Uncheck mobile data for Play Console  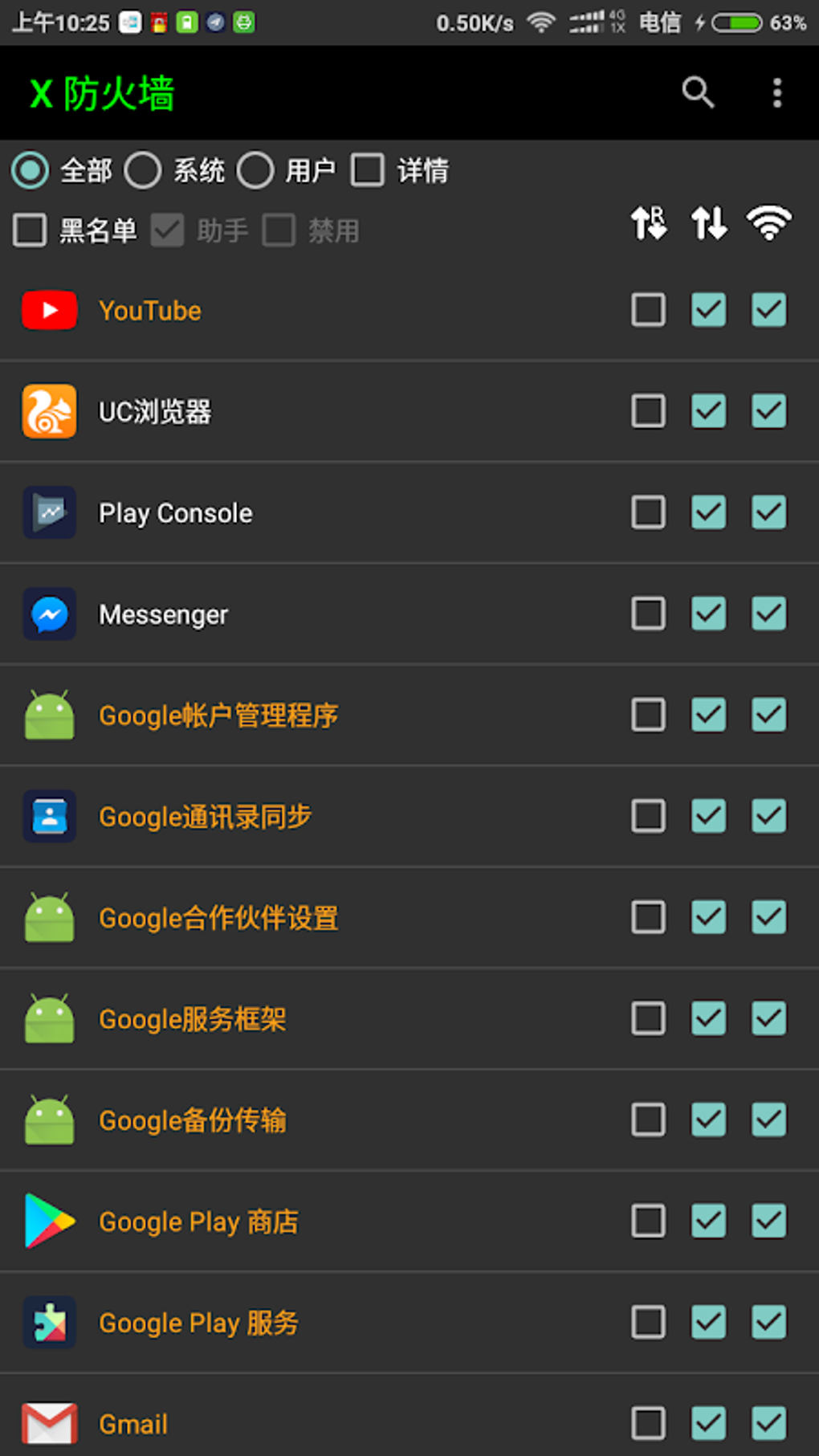[709, 512]
